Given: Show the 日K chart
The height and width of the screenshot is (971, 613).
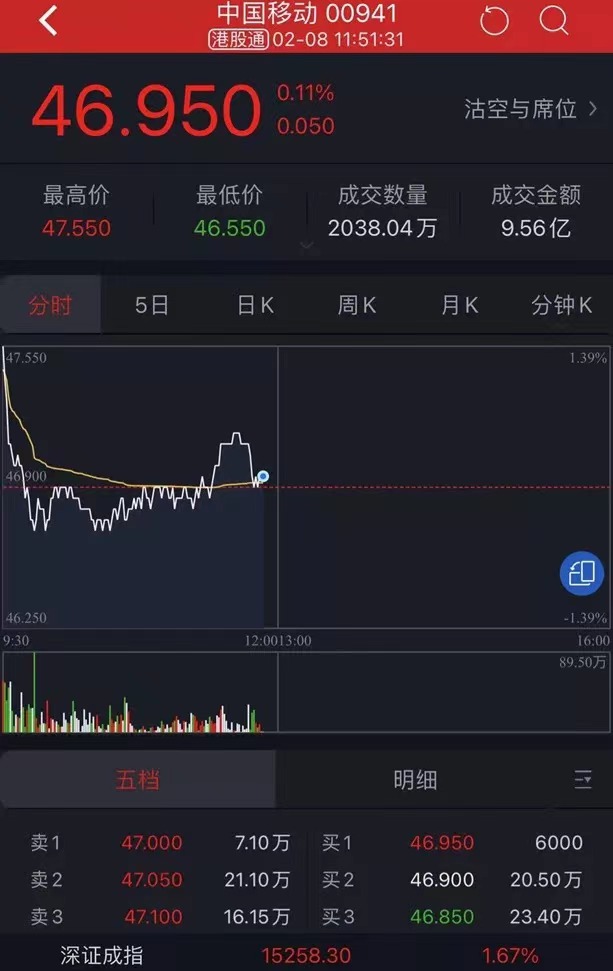Looking at the screenshot, I should pyautogui.click(x=255, y=305).
